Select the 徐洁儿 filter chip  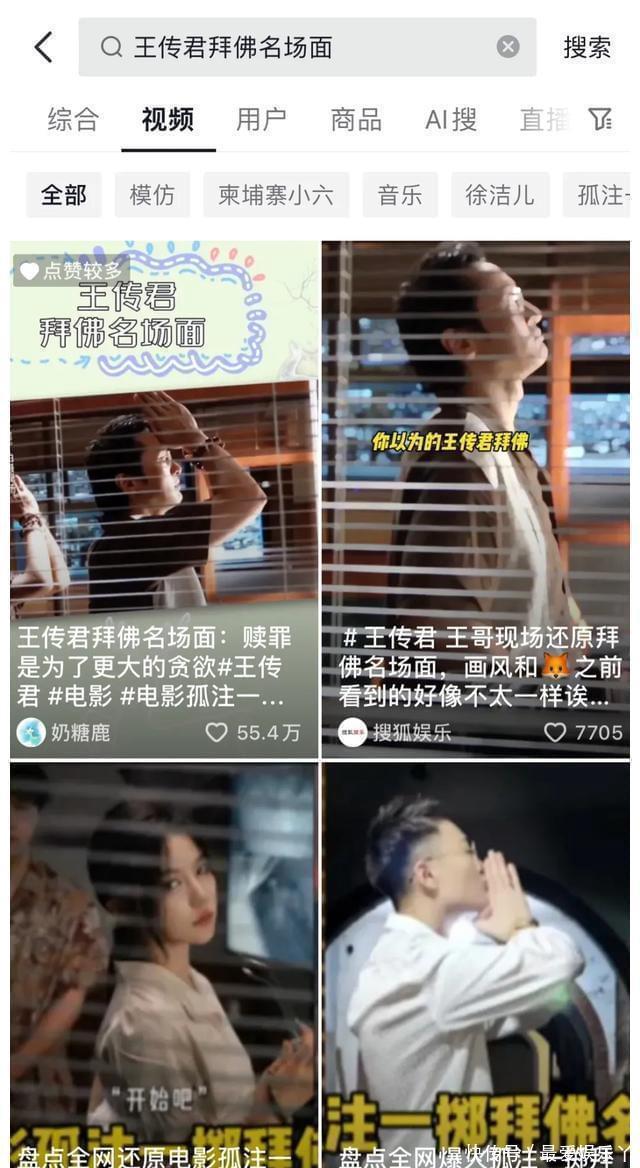click(500, 195)
